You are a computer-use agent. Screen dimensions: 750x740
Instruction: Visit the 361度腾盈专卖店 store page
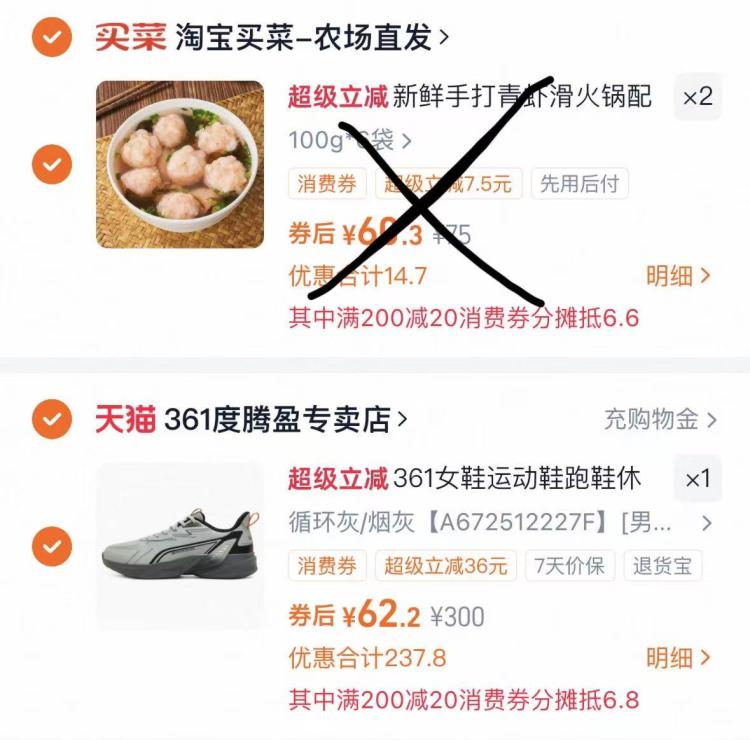pyautogui.click(x=285, y=420)
